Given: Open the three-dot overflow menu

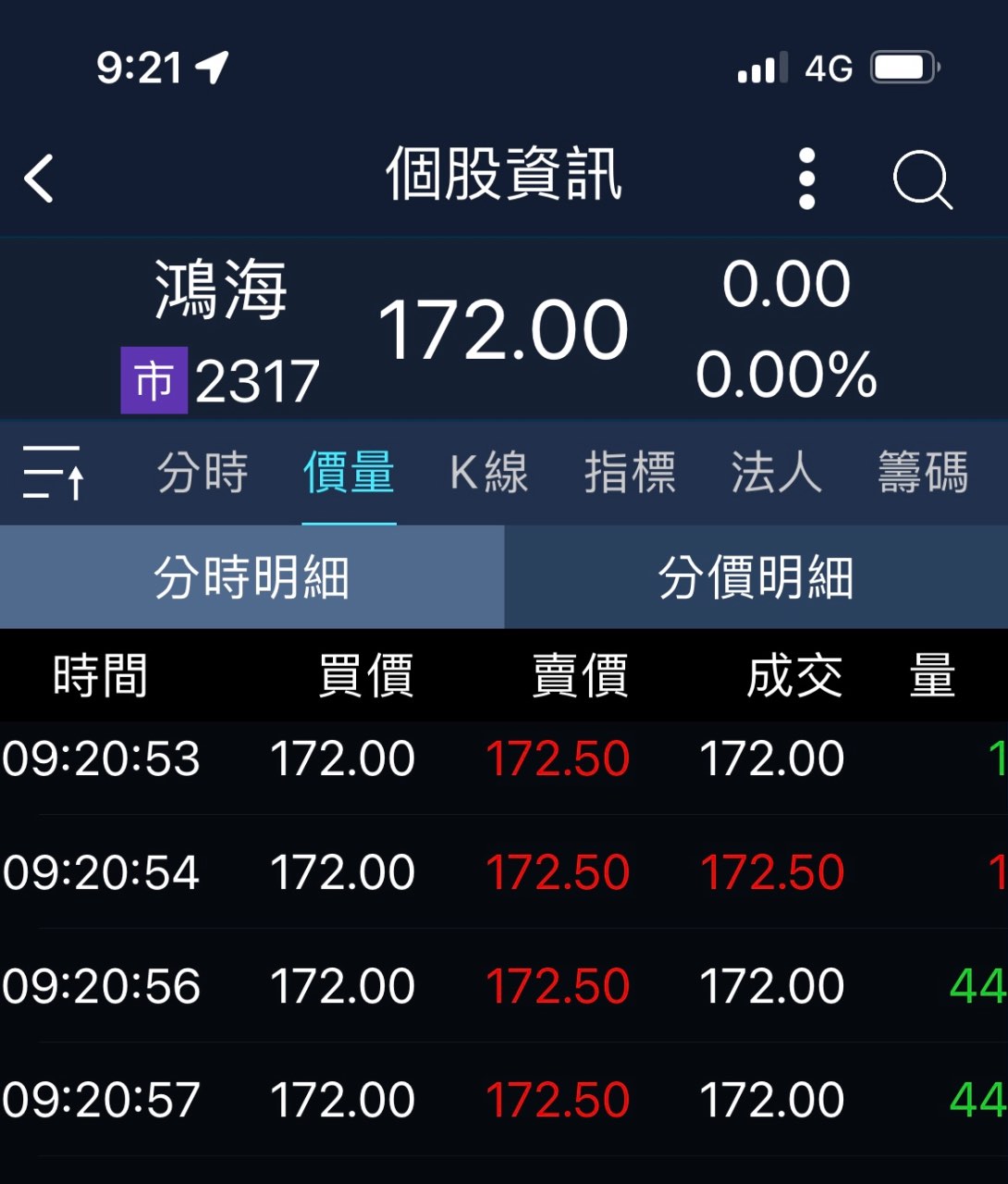Looking at the screenshot, I should (806, 178).
